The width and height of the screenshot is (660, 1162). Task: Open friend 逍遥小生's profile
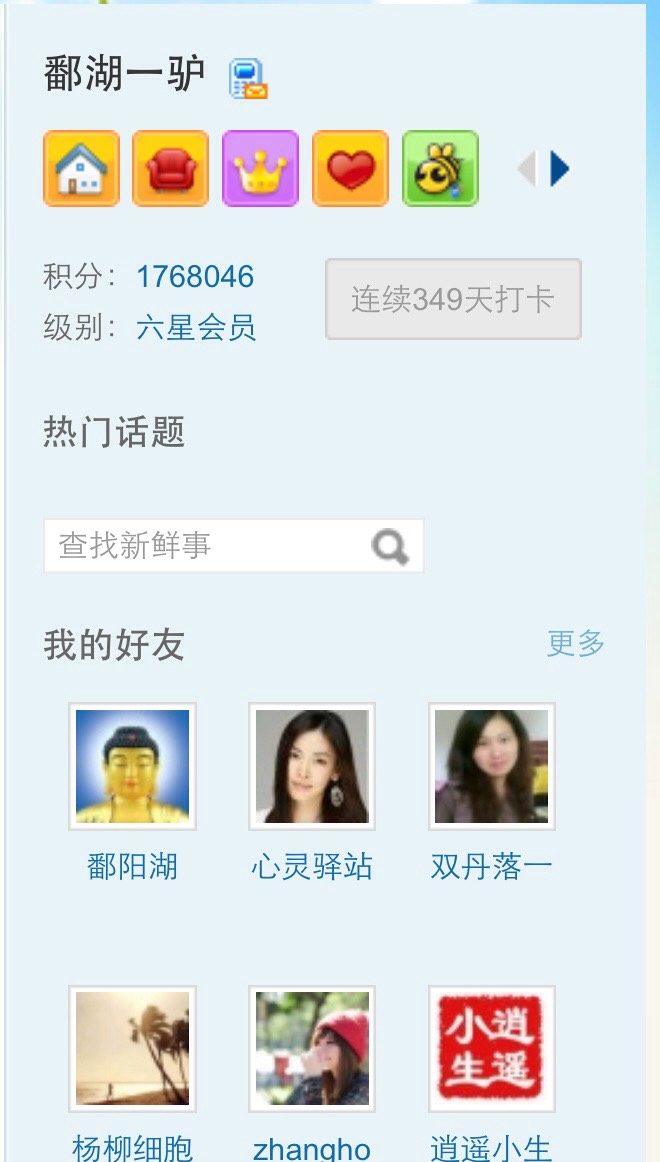[x=492, y=1049]
